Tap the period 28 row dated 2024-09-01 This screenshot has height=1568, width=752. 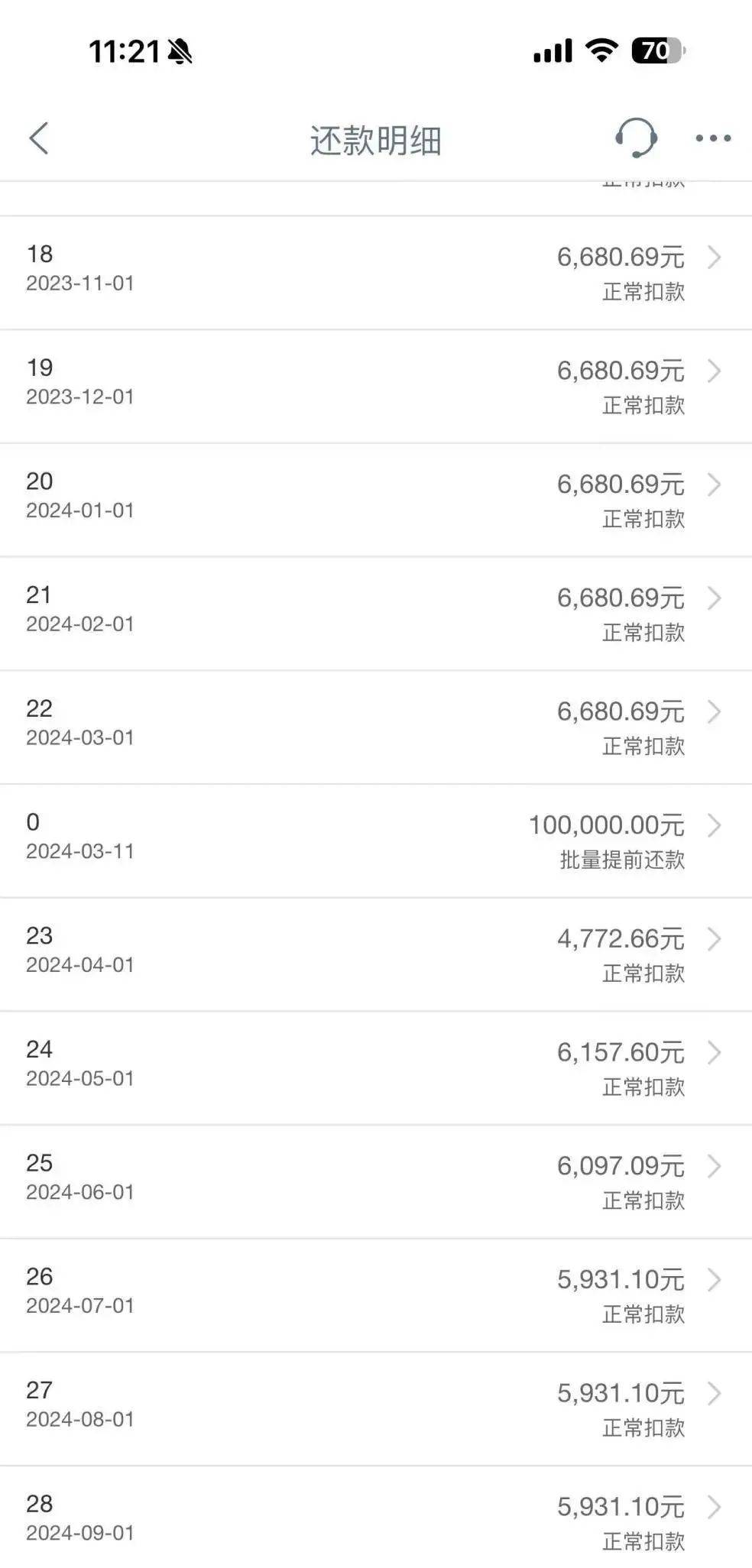click(x=374, y=1521)
